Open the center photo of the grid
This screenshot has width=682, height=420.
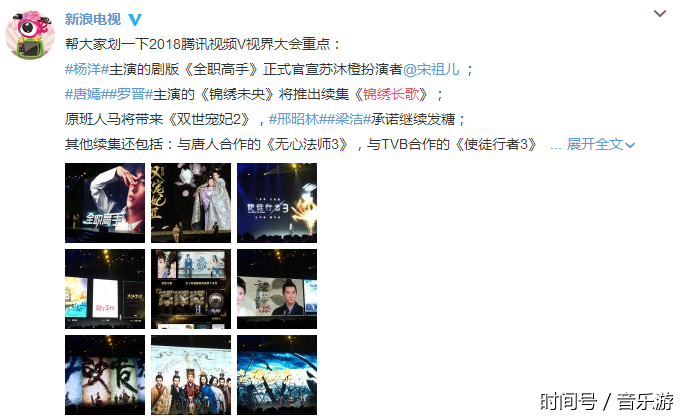click(x=190, y=289)
